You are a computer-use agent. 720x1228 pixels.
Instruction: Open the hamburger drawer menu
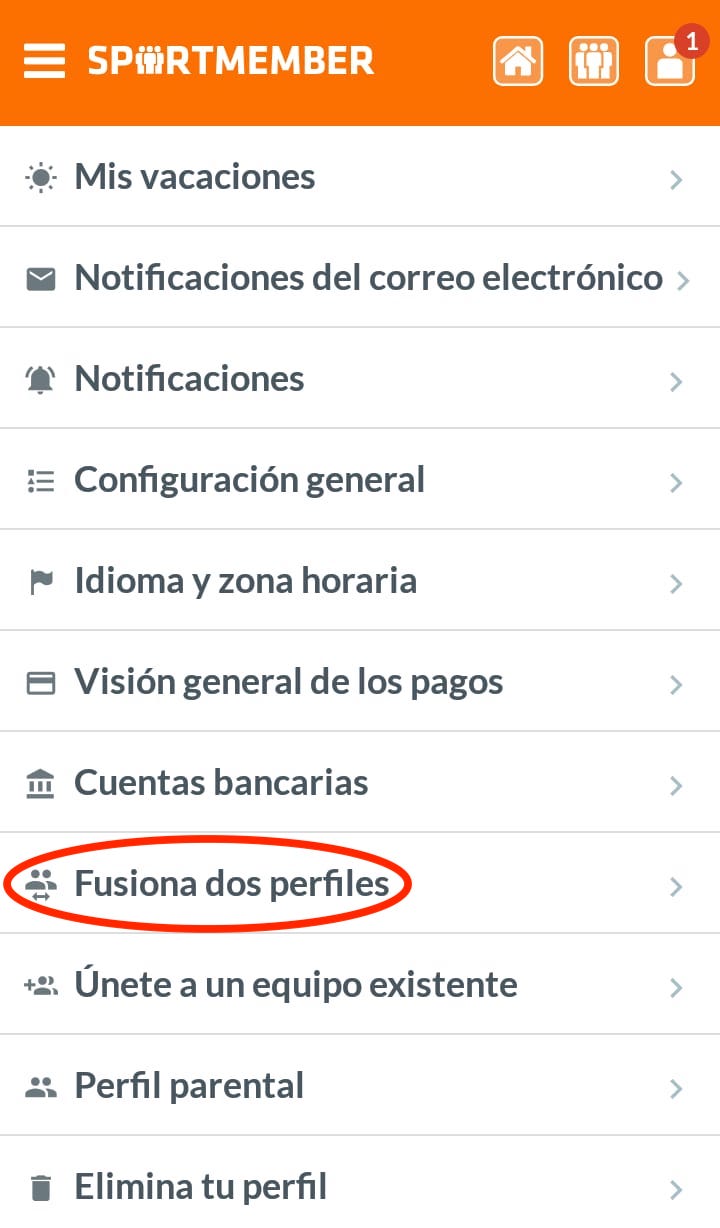(44, 61)
